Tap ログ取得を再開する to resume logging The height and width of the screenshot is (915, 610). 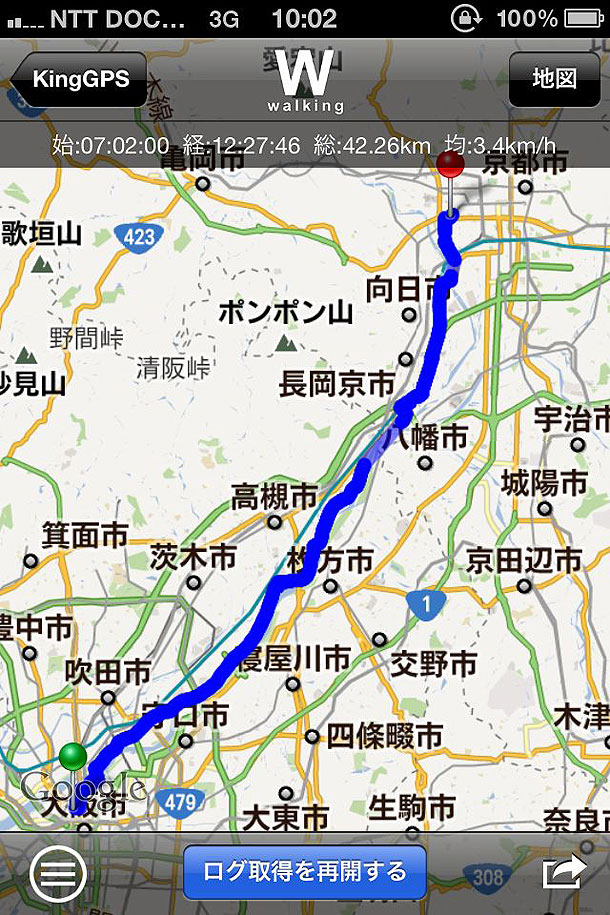click(x=305, y=871)
